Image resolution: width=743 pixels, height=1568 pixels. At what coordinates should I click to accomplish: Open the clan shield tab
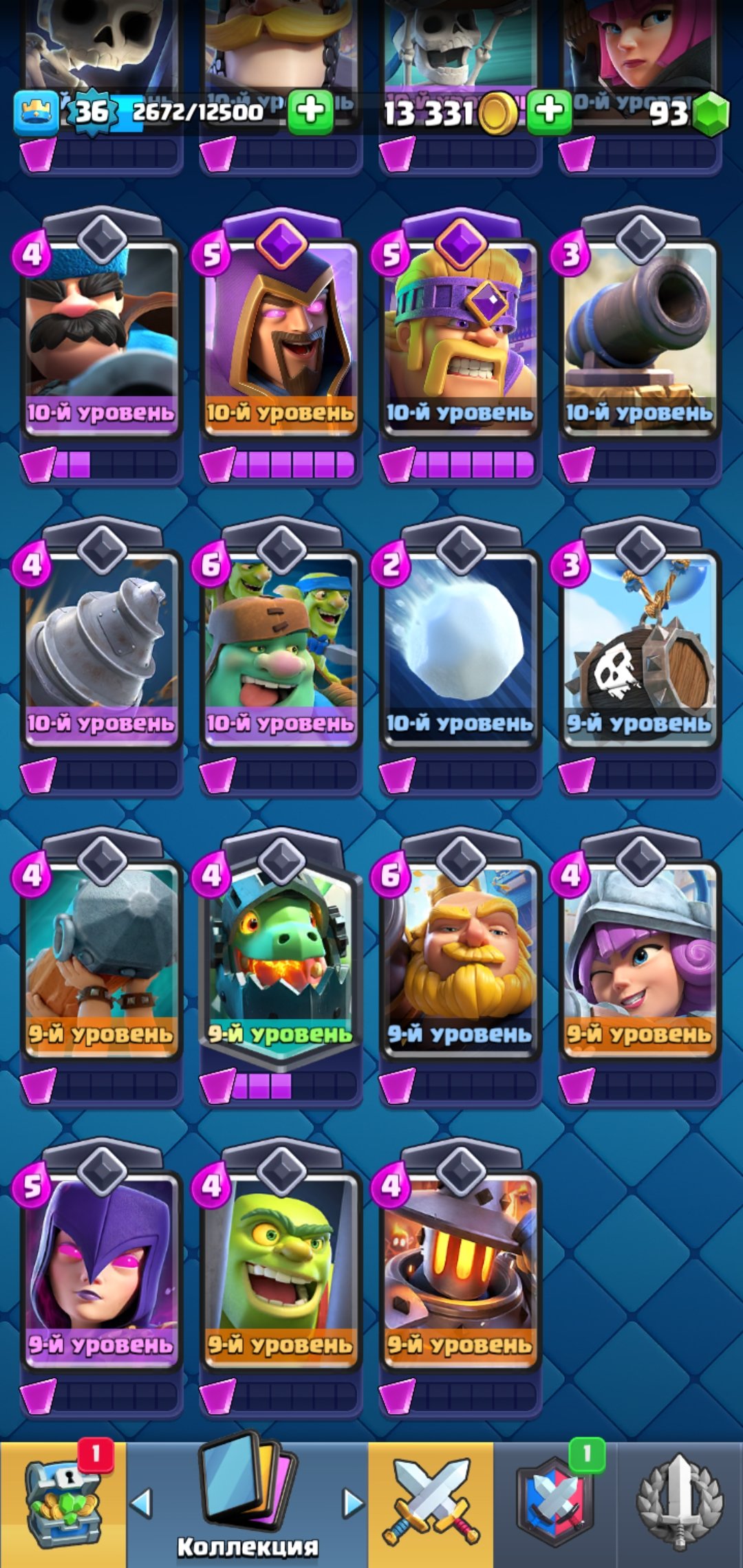(554, 1503)
